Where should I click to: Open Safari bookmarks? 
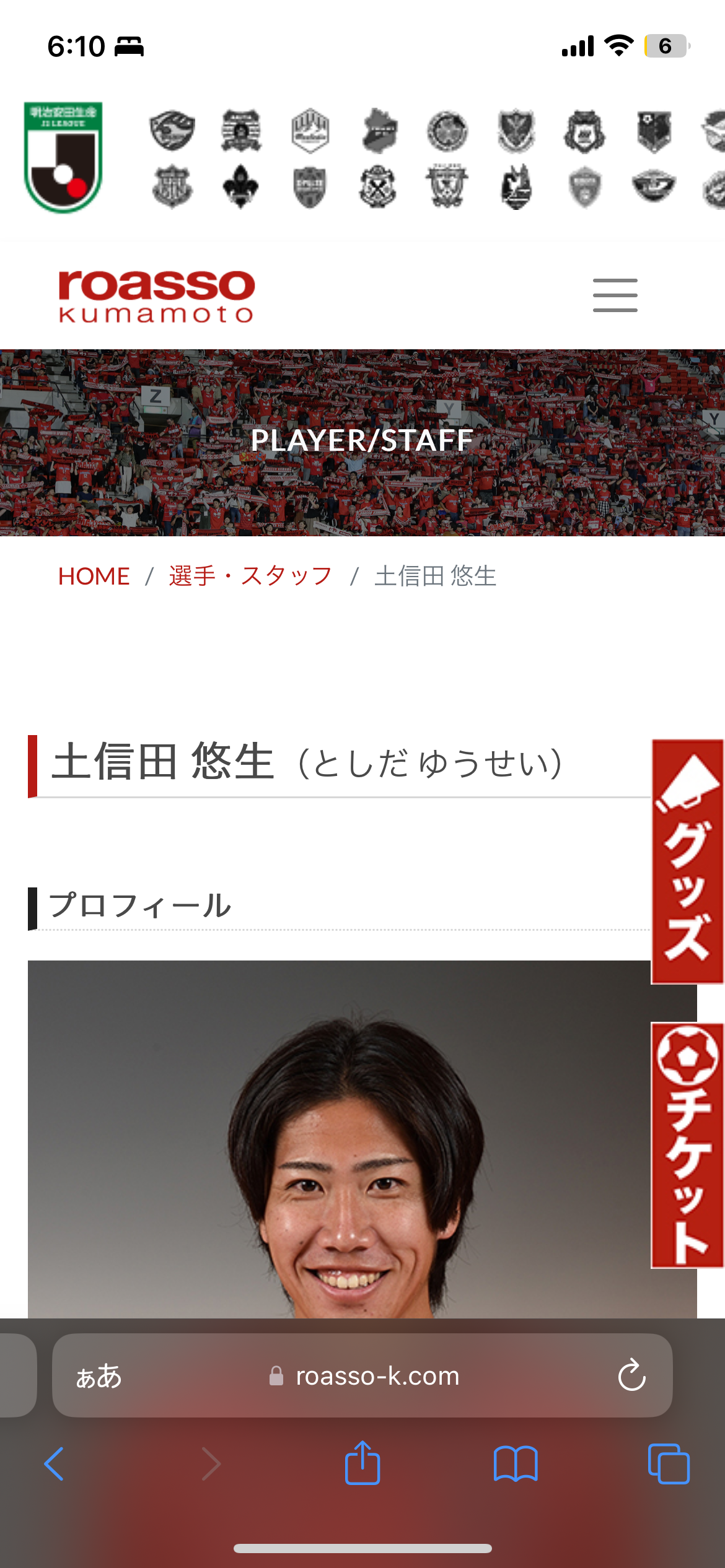pos(516,1464)
